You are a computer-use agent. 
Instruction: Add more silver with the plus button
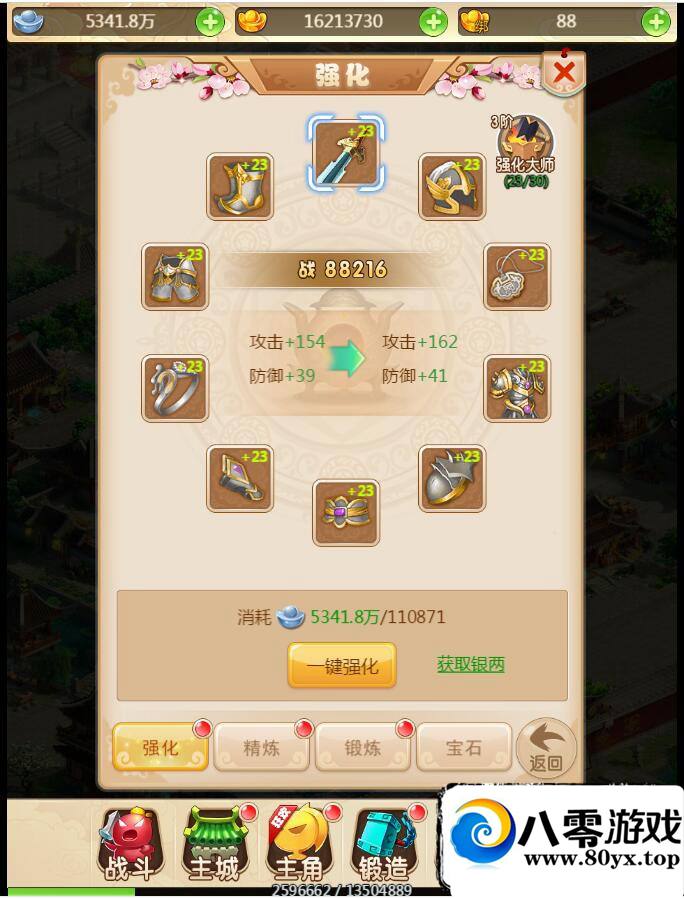pos(210,21)
